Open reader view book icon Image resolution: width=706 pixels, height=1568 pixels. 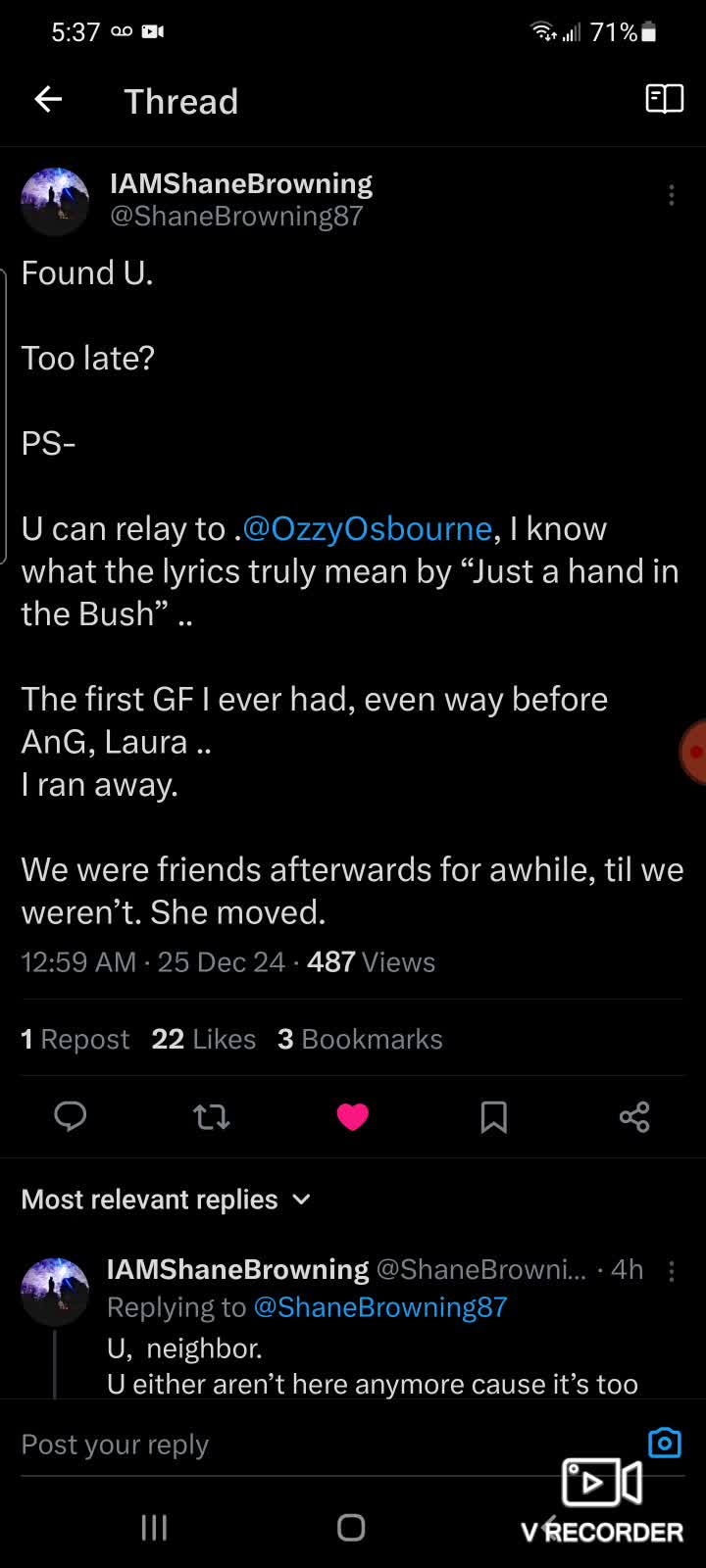(664, 99)
